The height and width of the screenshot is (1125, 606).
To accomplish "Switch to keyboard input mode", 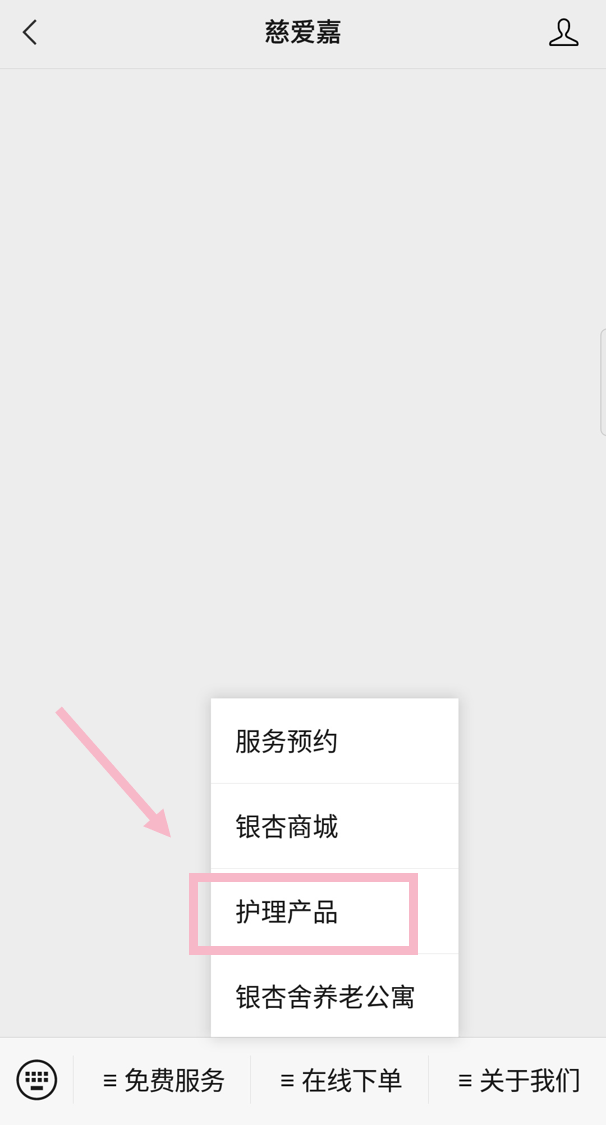I will tap(37, 1080).
